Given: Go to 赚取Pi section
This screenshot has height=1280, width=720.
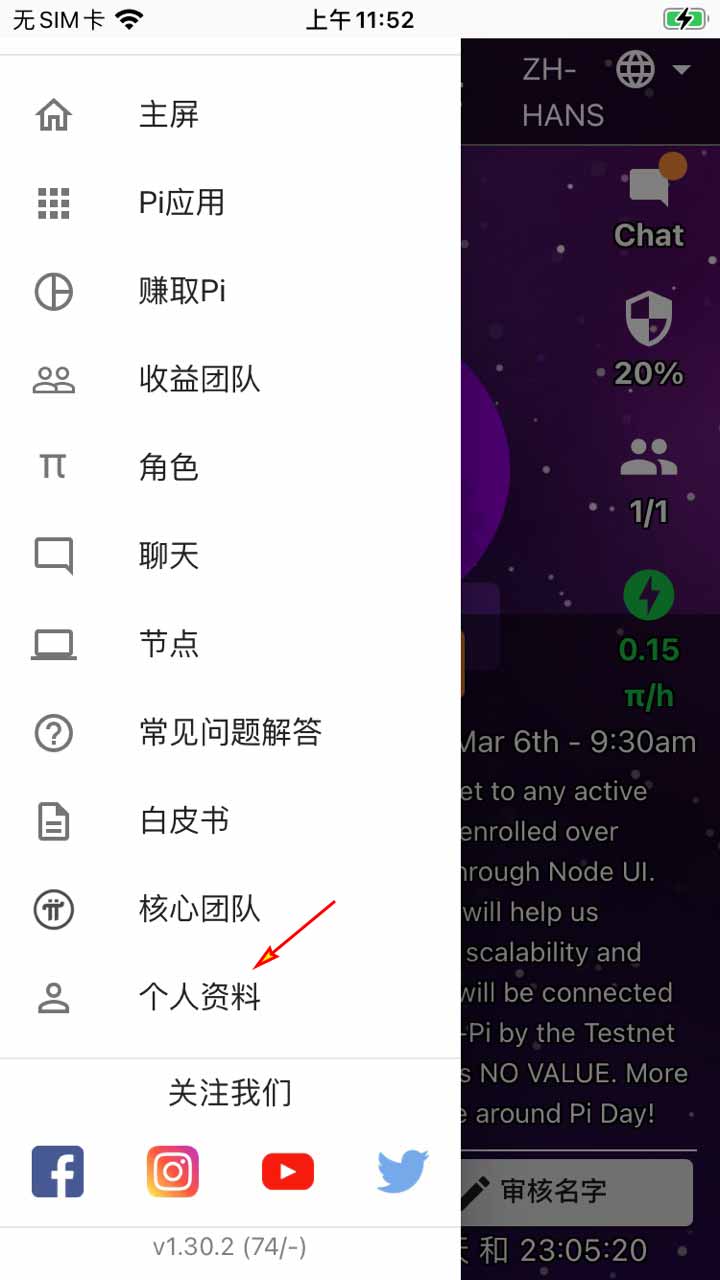Looking at the screenshot, I should click(x=181, y=291).
